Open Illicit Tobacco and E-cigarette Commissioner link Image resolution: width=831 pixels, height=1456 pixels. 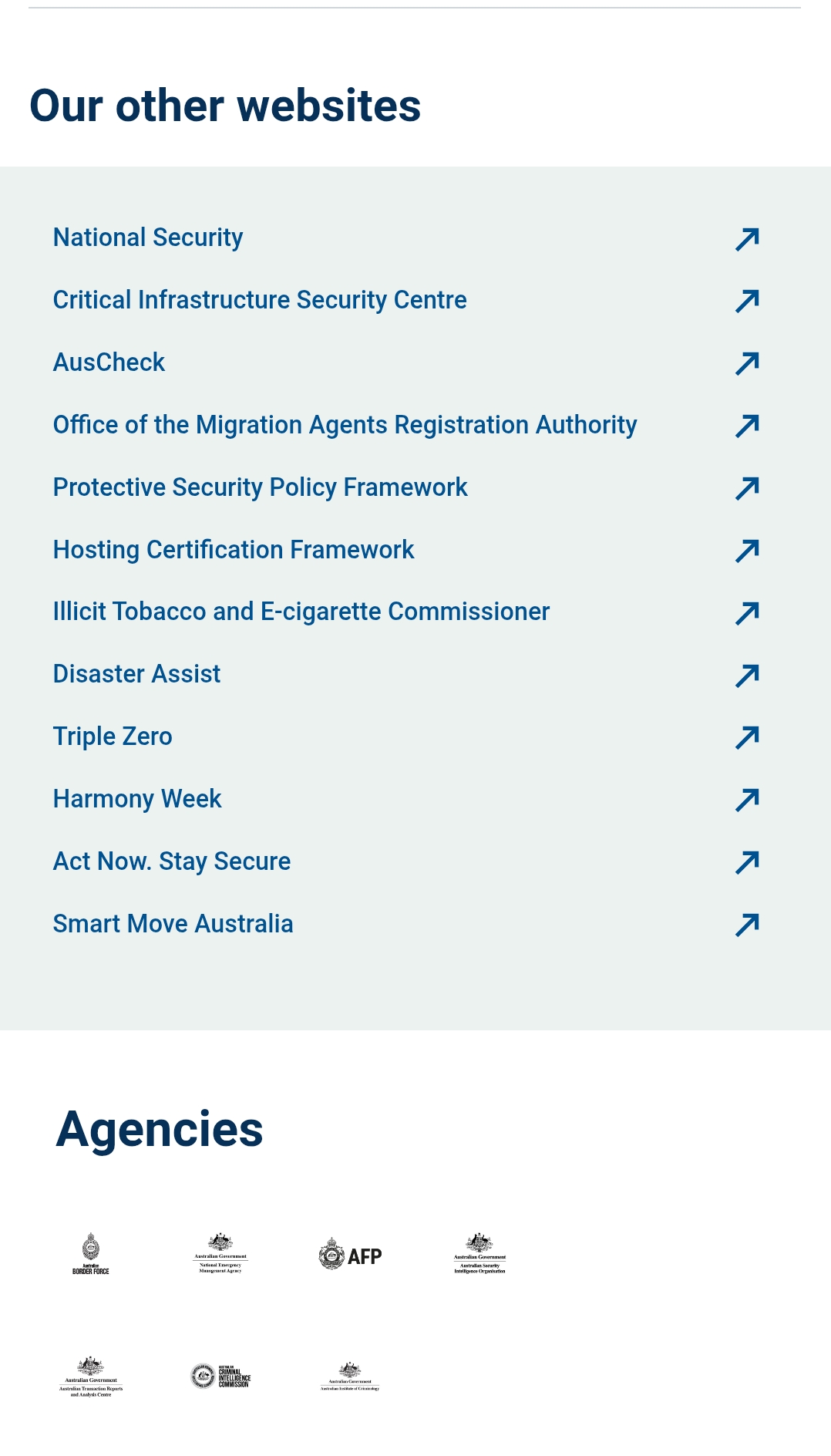click(301, 612)
